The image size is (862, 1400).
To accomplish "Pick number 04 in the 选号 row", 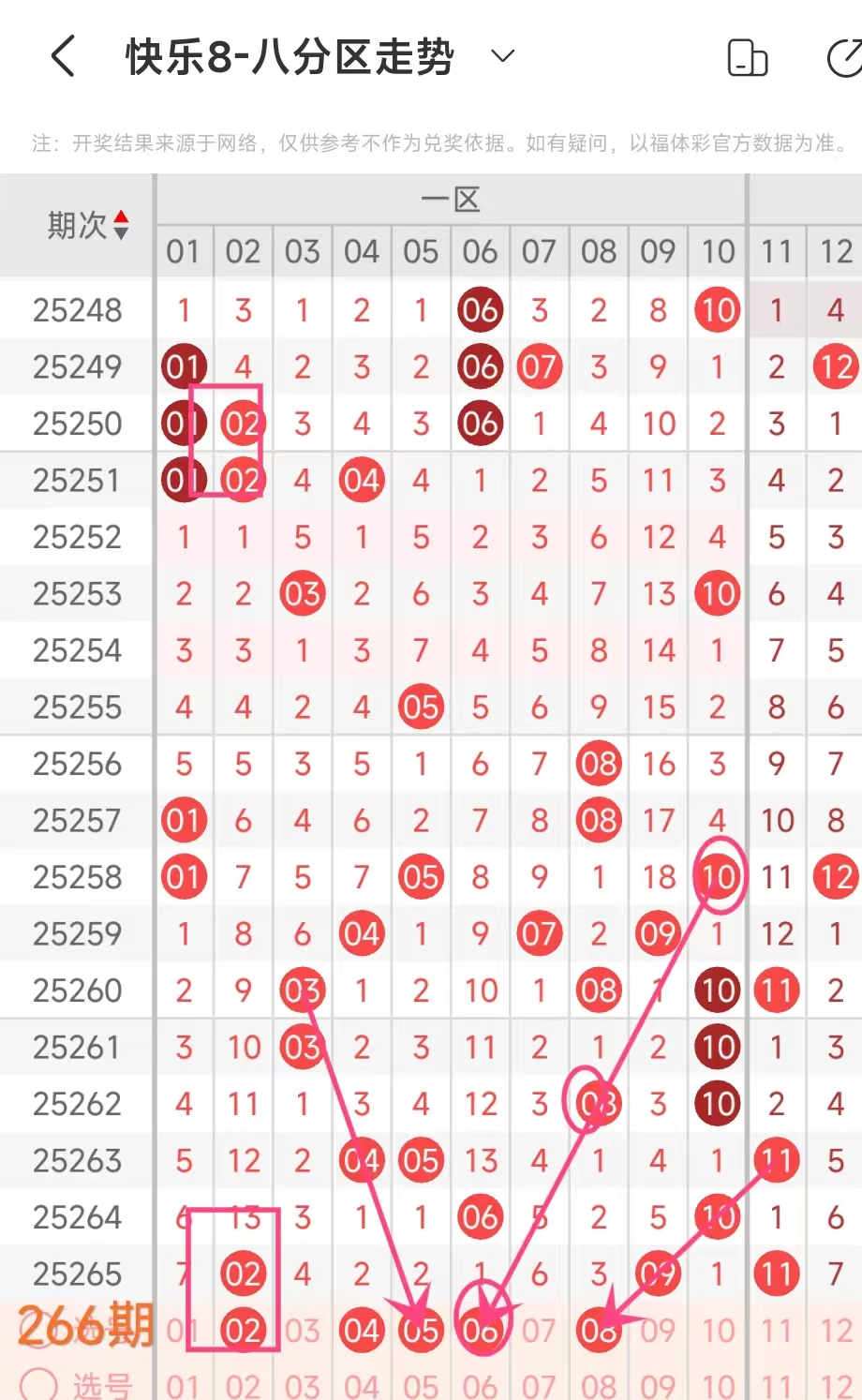I will pyautogui.click(x=362, y=1385).
